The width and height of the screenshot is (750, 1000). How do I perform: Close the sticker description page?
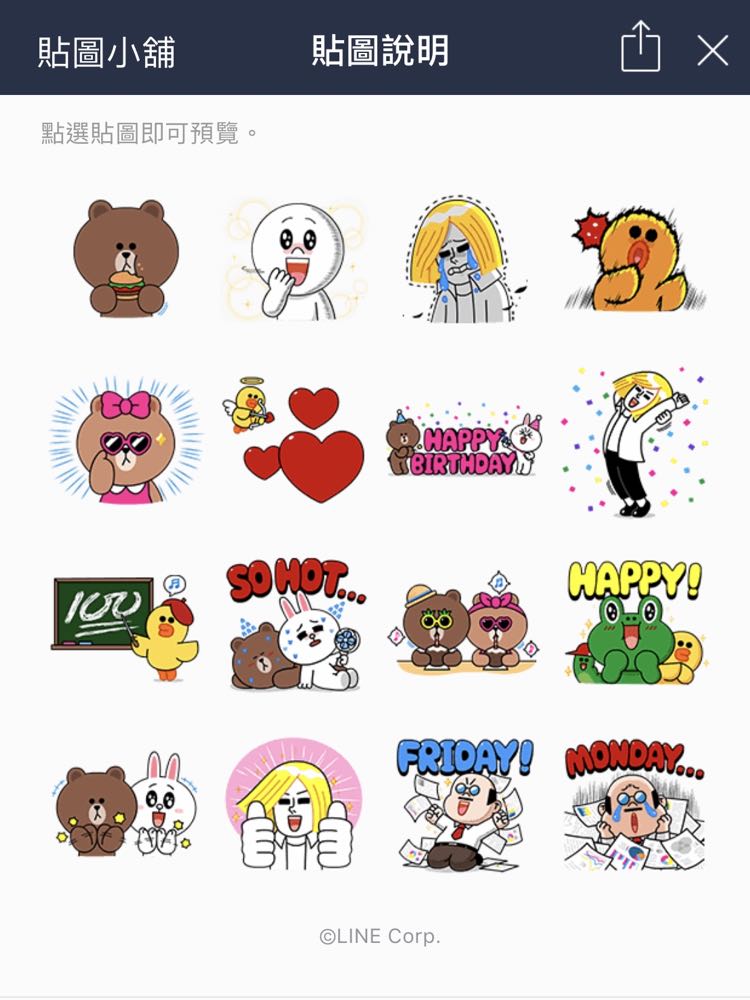(x=712, y=50)
